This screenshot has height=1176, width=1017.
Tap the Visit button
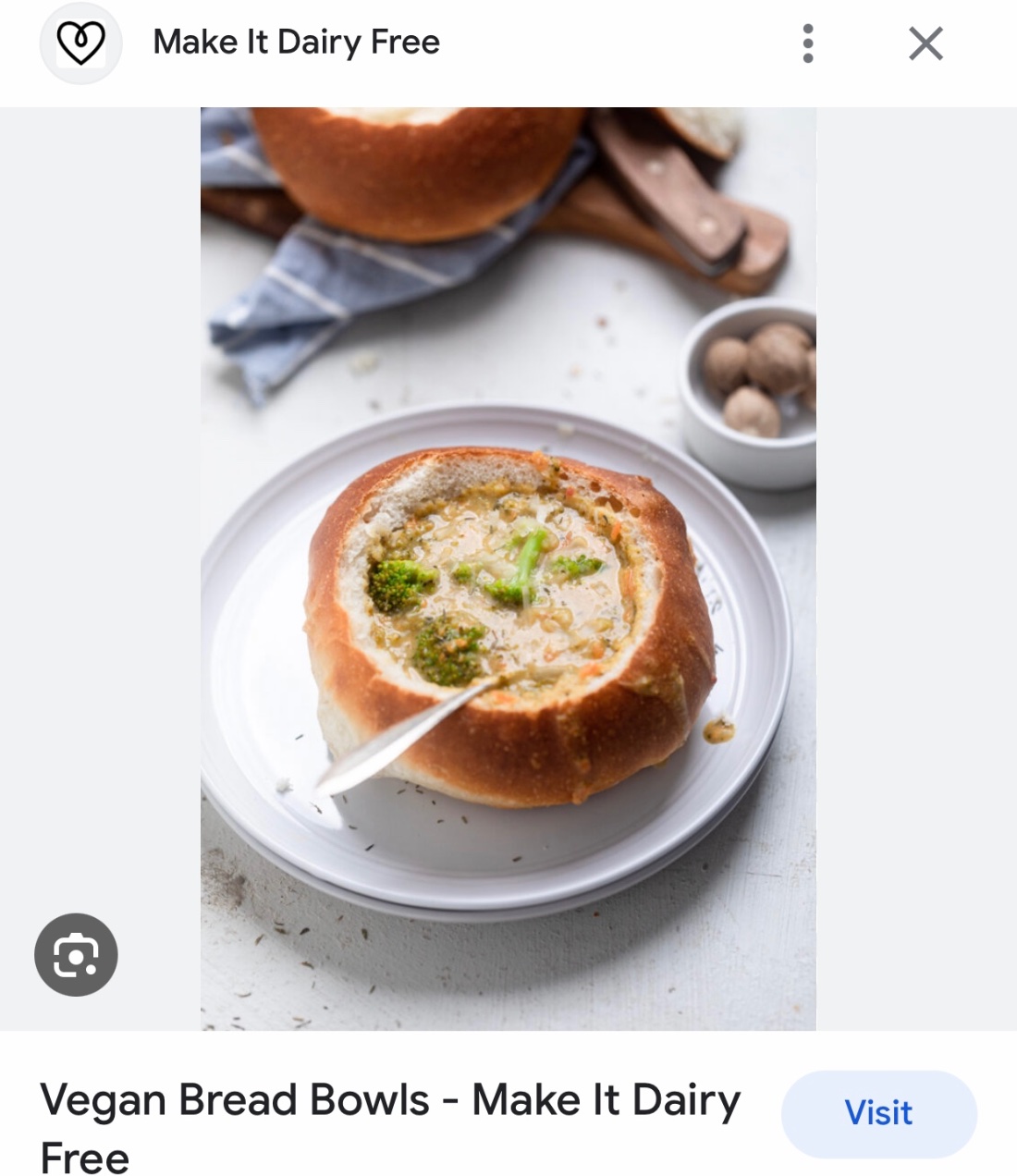click(x=878, y=1113)
